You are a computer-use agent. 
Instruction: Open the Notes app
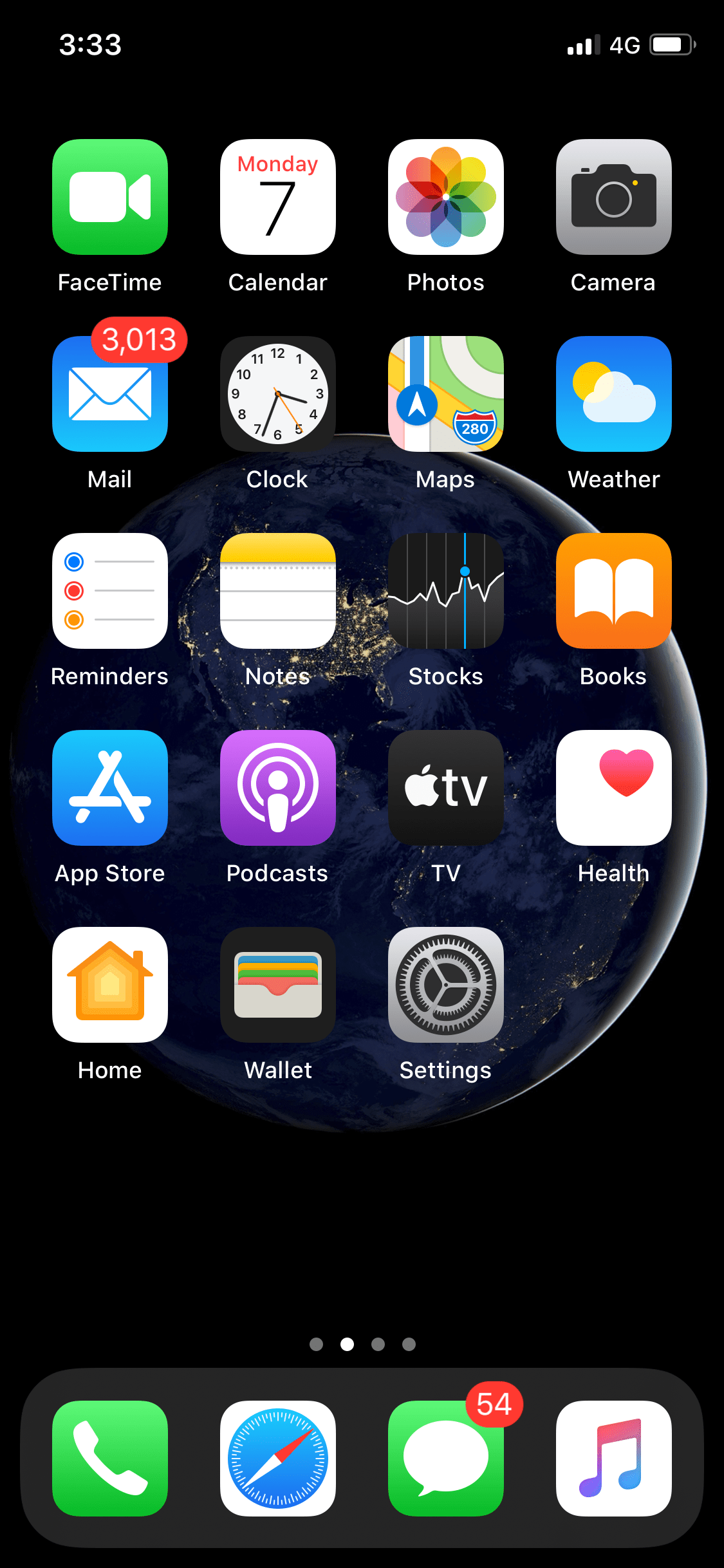pos(278,591)
